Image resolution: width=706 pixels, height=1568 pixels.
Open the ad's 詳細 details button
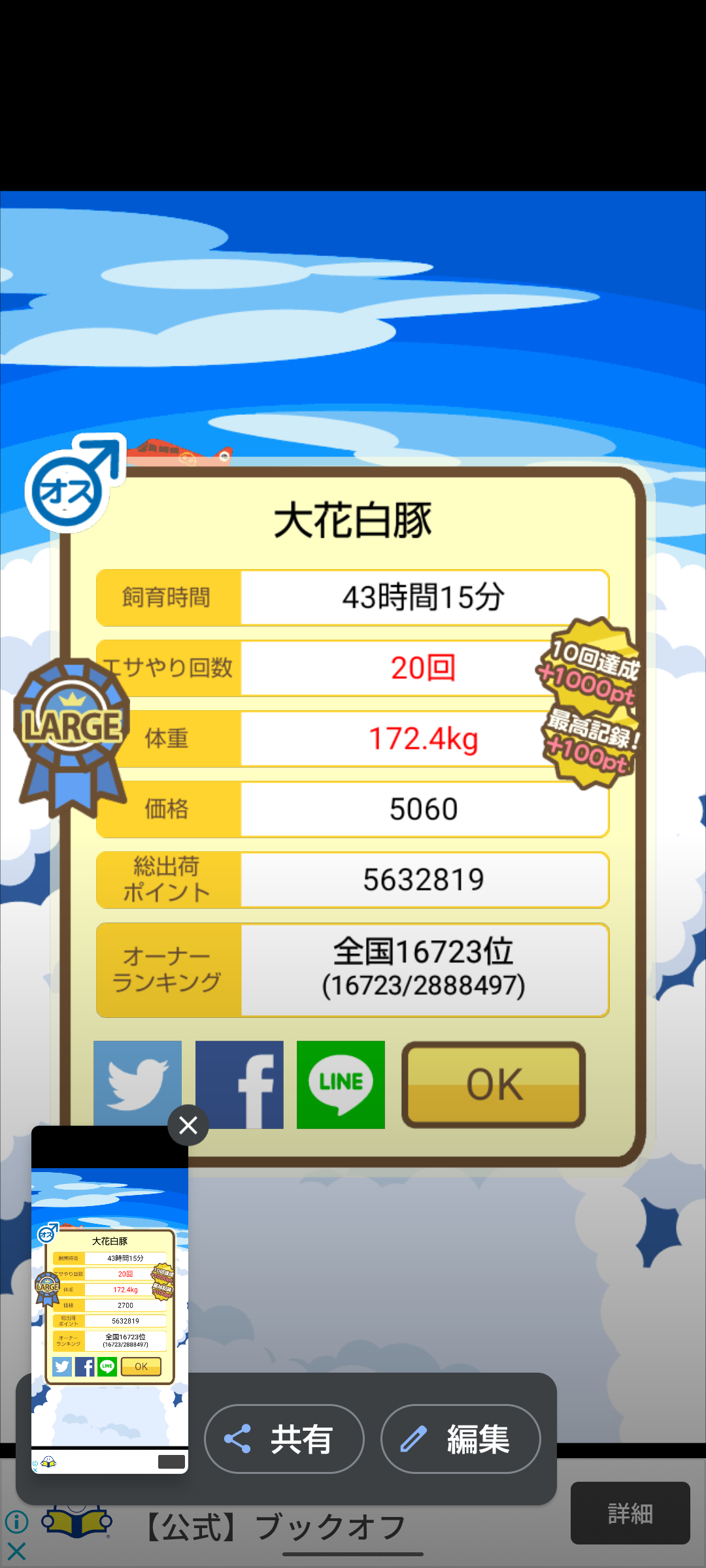pos(630,1513)
